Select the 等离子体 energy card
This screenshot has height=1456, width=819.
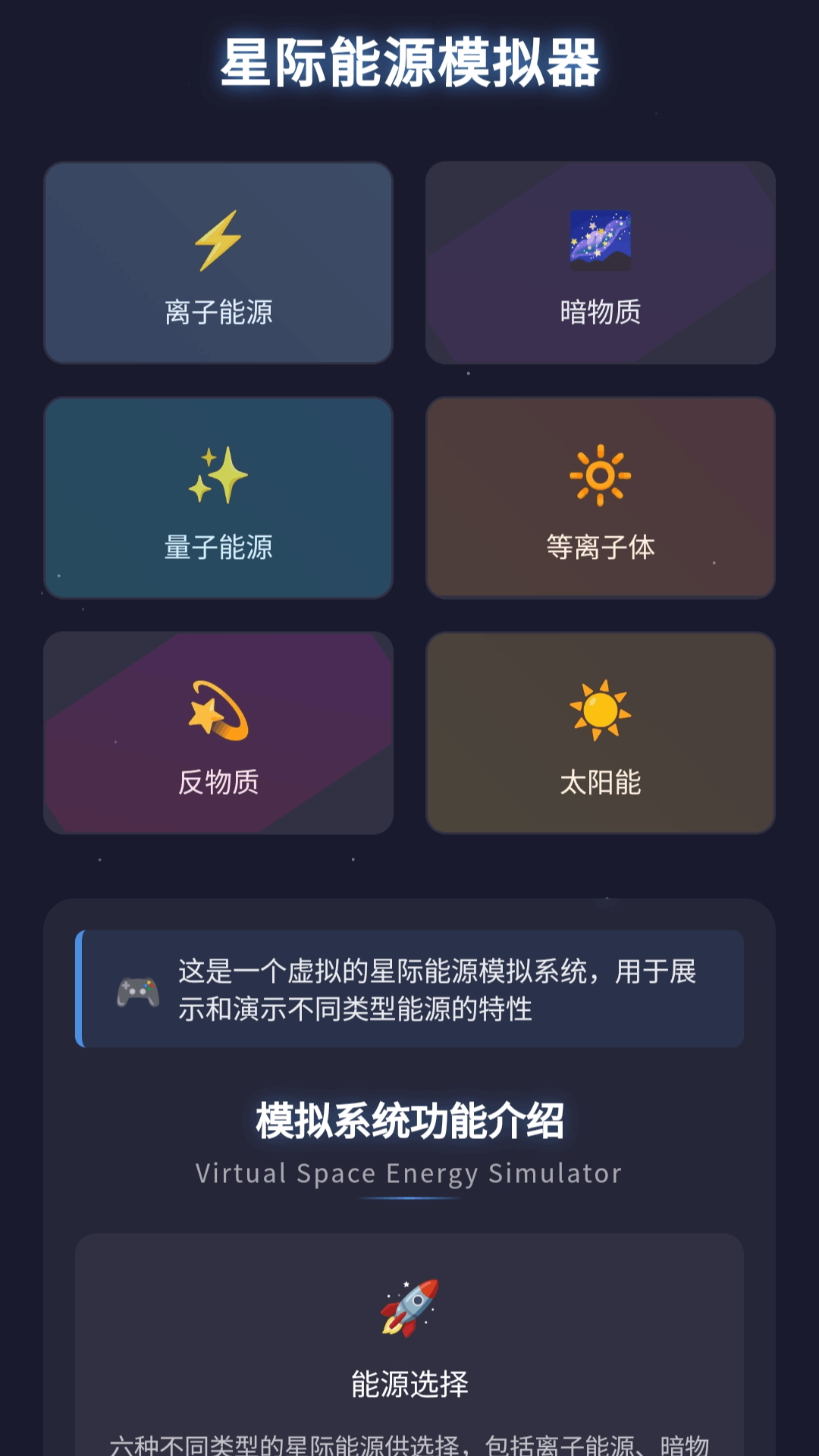[601, 498]
